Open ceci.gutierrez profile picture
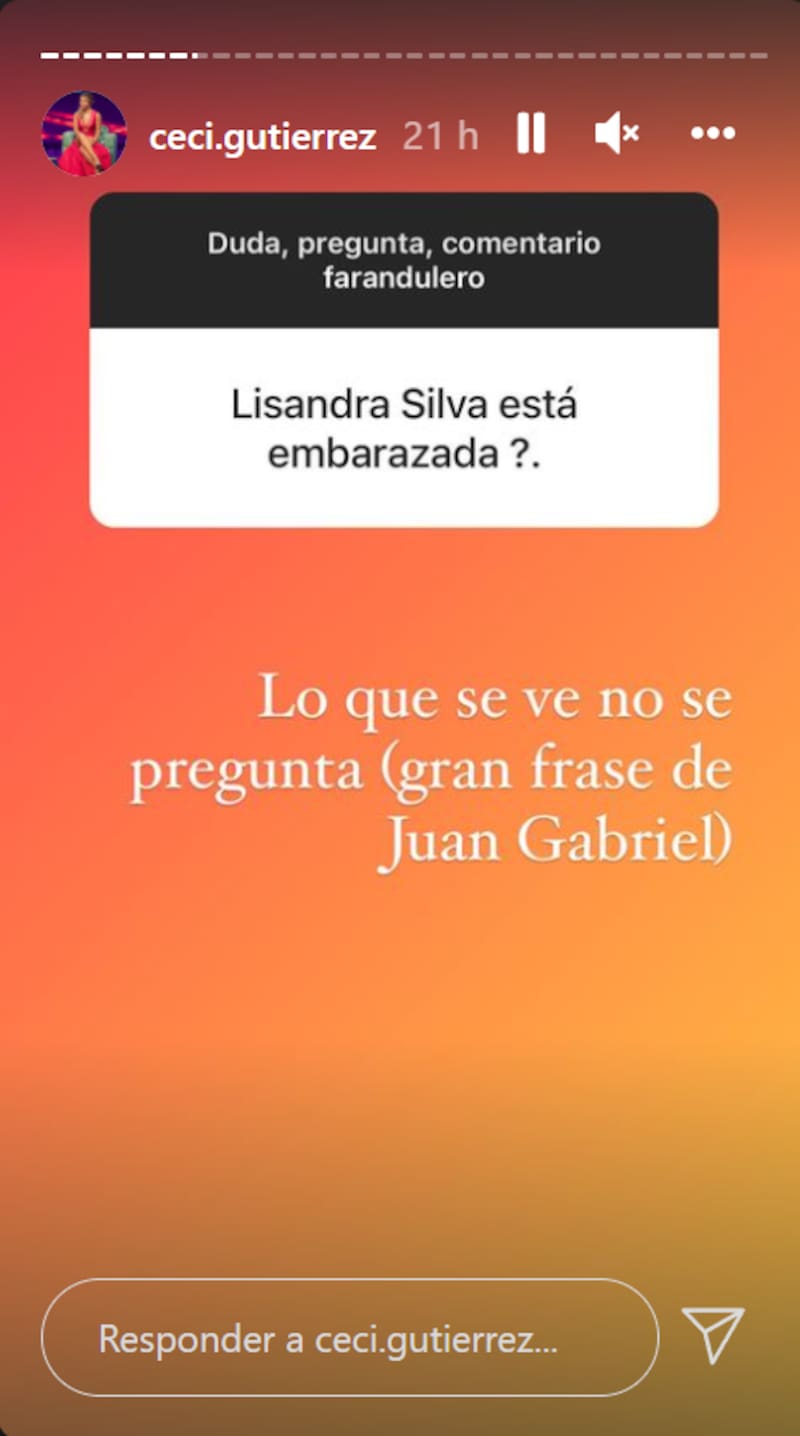The height and width of the screenshot is (1436, 800). pos(84,134)
